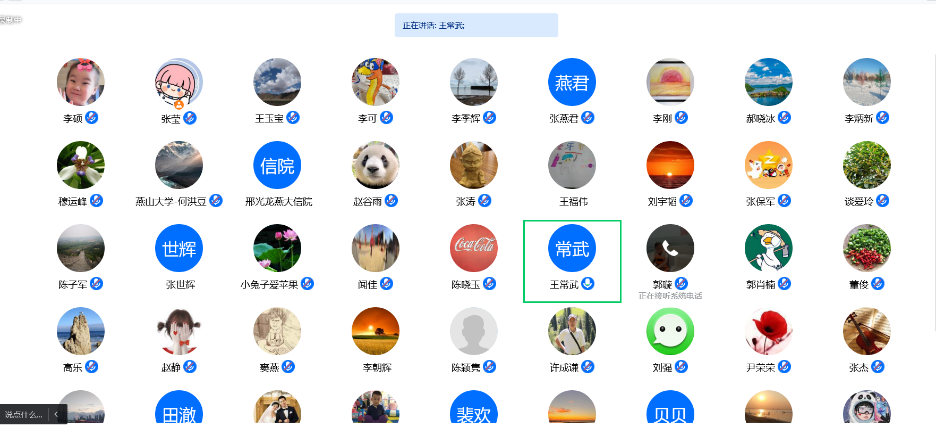Screen dimensions: 936x427
Task: Open participant 尹荣荣's tile
Action: coord(769,332)
